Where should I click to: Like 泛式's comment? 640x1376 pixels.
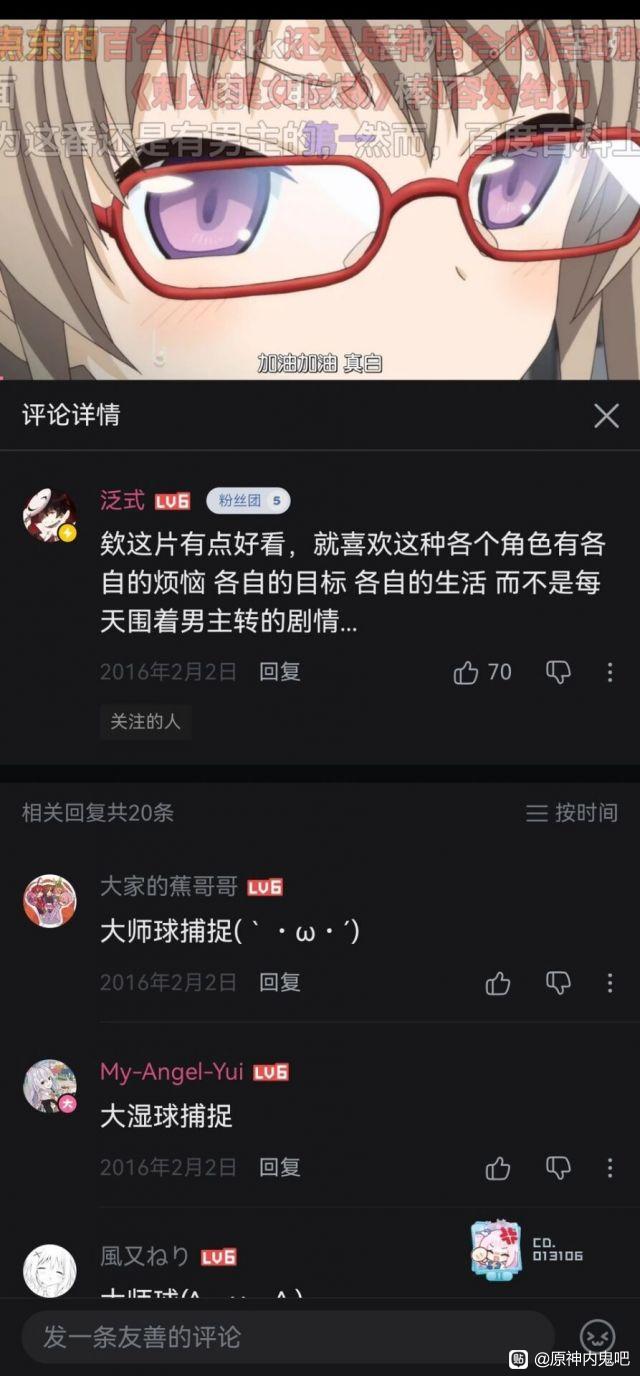(466, 672)
